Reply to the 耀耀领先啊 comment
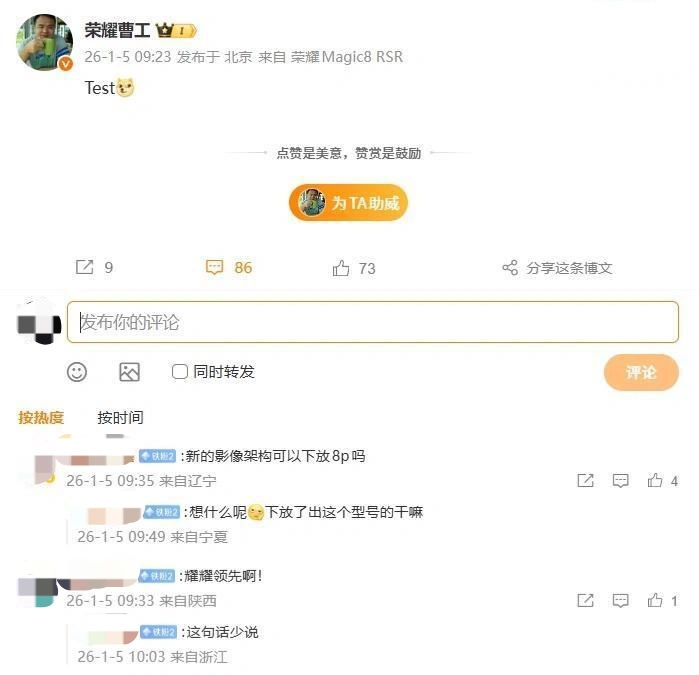Screen dimensions: 699x675 tap(621, 601)
